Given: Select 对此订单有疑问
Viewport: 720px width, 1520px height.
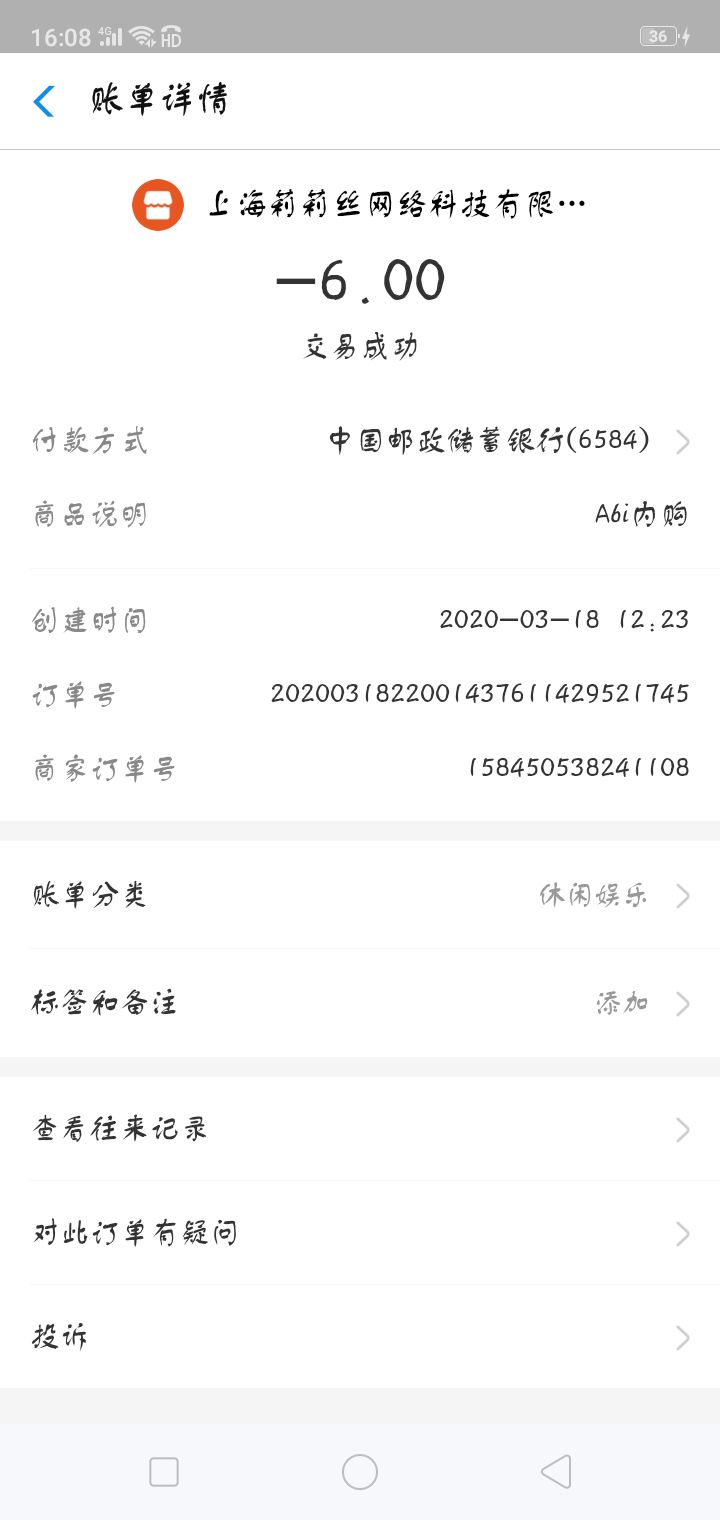Looking at the screenshot, I should coord(360,1233).
